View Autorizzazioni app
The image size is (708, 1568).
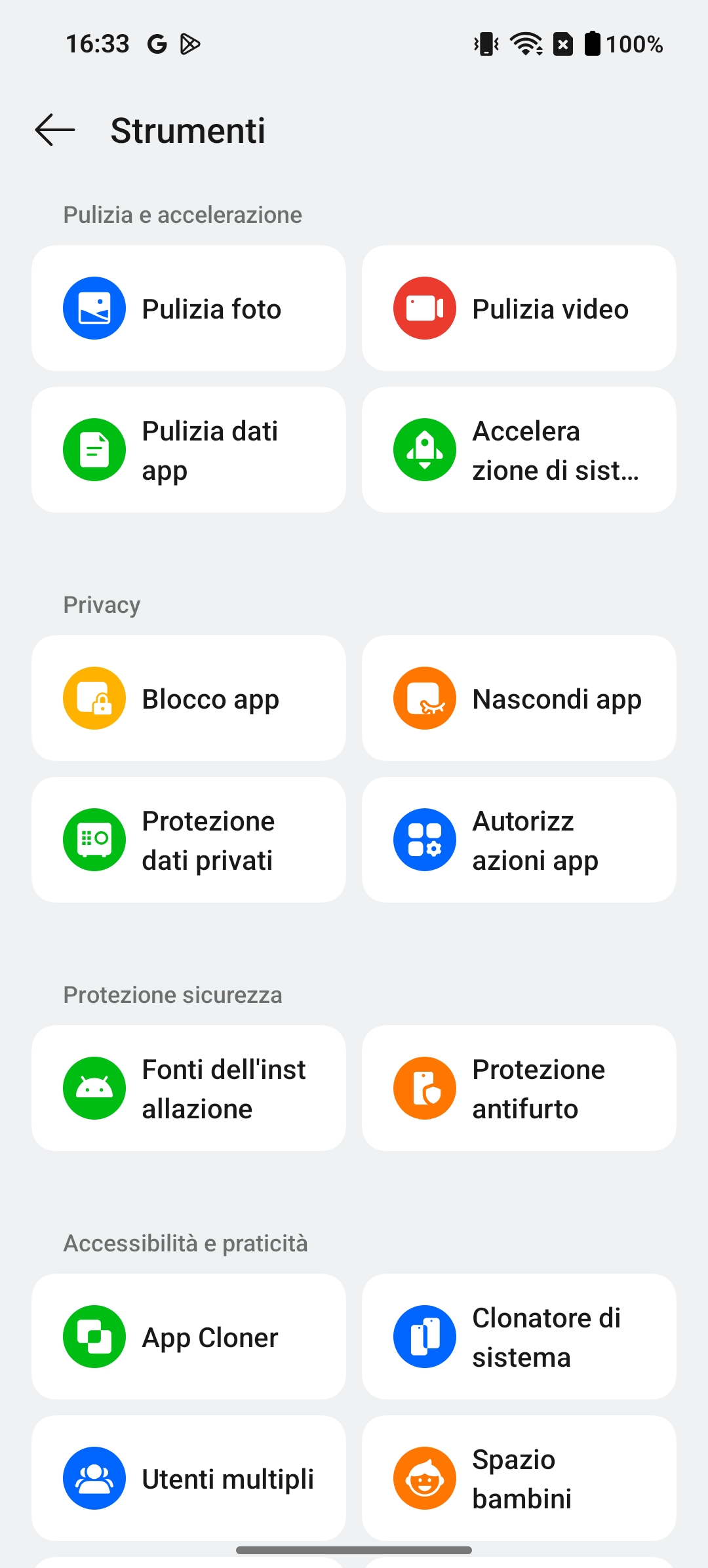coord(519,840)
